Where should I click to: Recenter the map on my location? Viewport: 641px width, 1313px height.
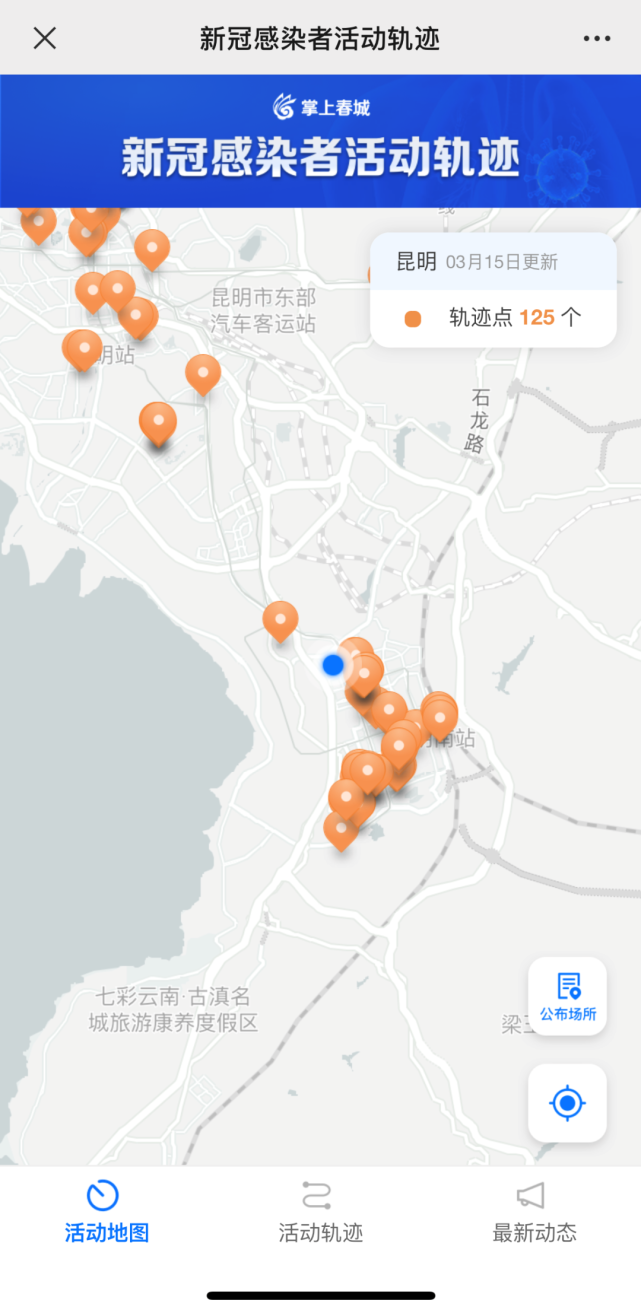pos(567,1103)
